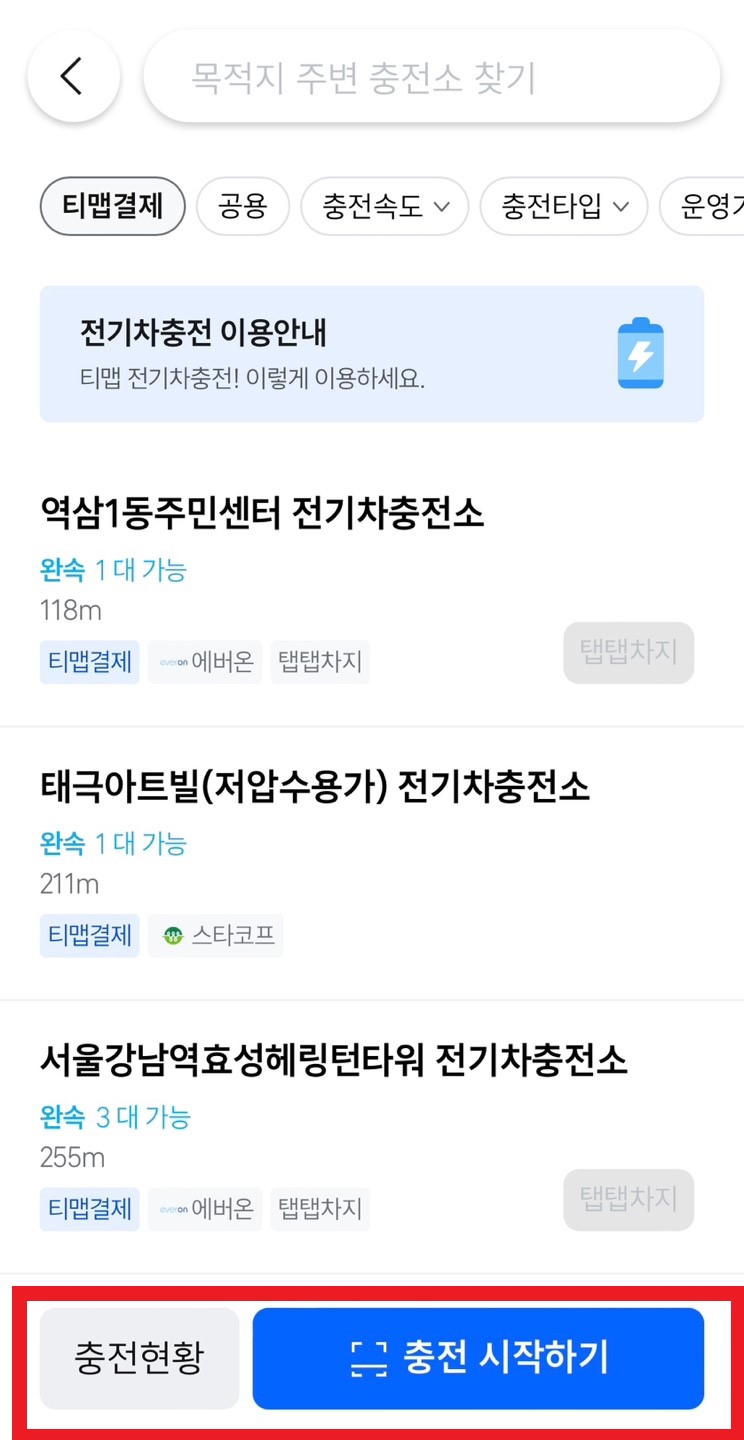
Task: Tap the 탭탭차지 badge under 역삼1동주민센터
Action: pos(320,662)
